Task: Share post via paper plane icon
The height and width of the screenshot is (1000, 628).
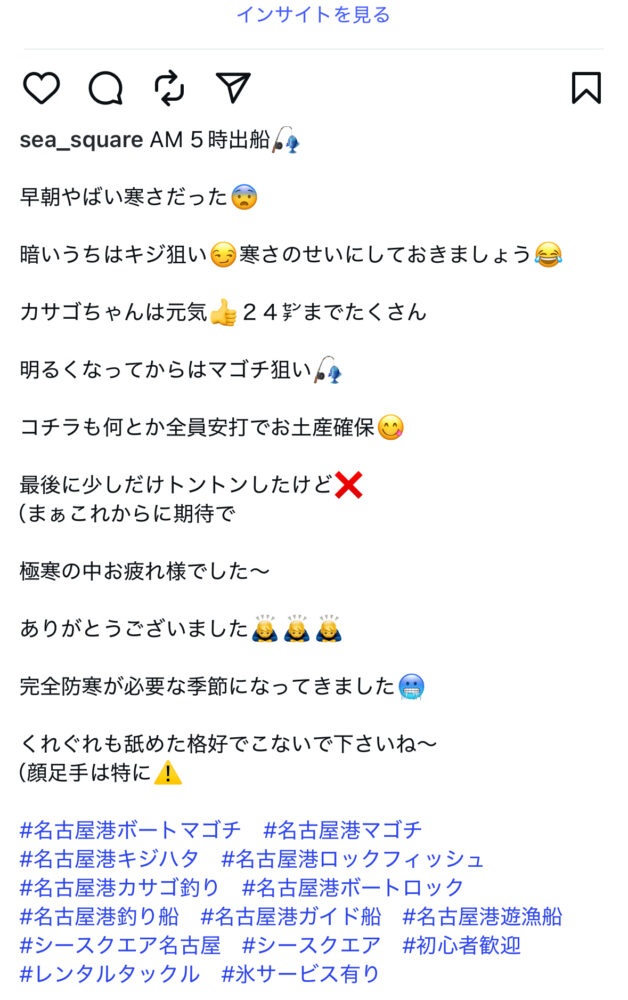Action: click(x=233, y=87)
